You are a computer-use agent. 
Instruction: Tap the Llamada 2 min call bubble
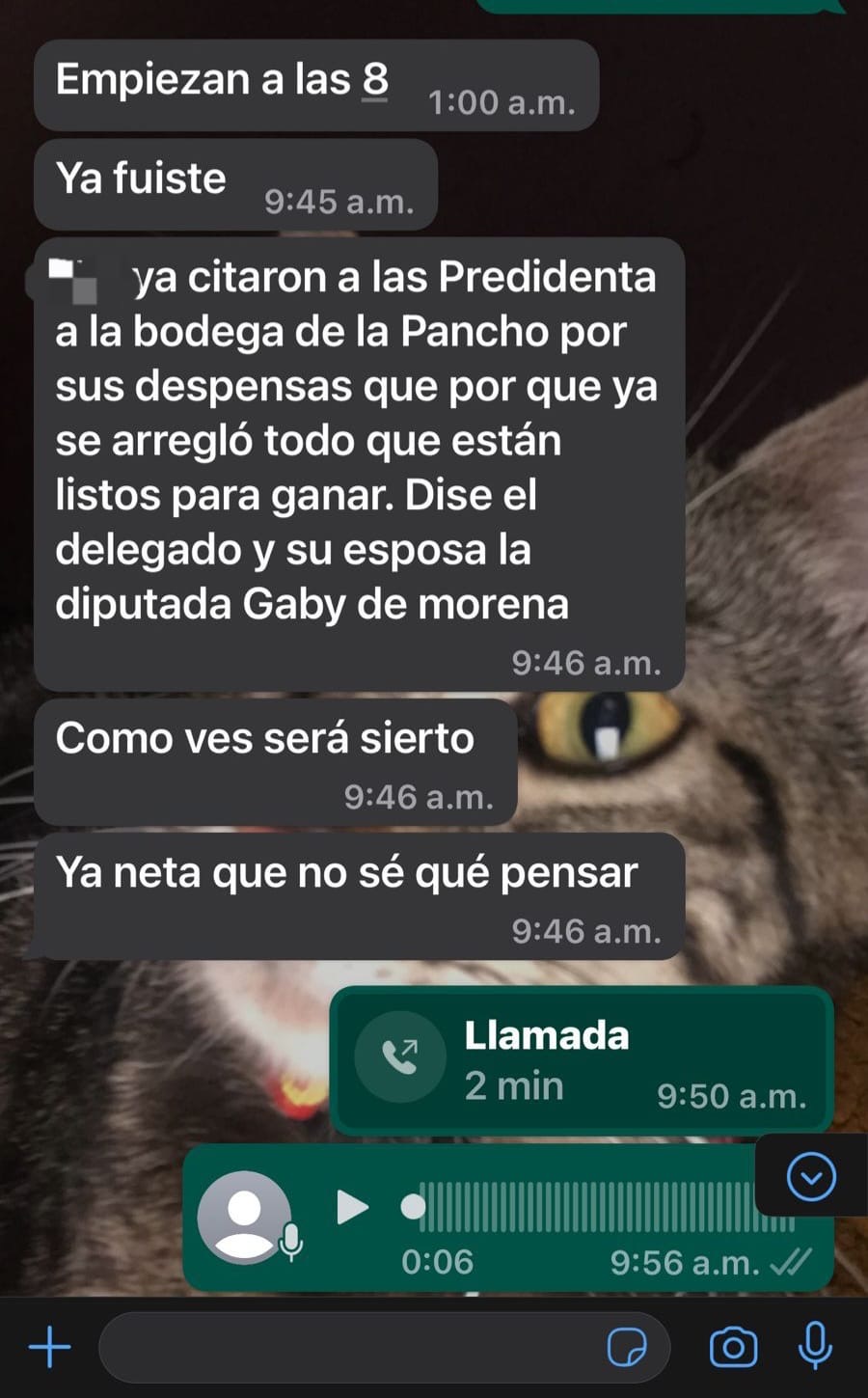582,1060
